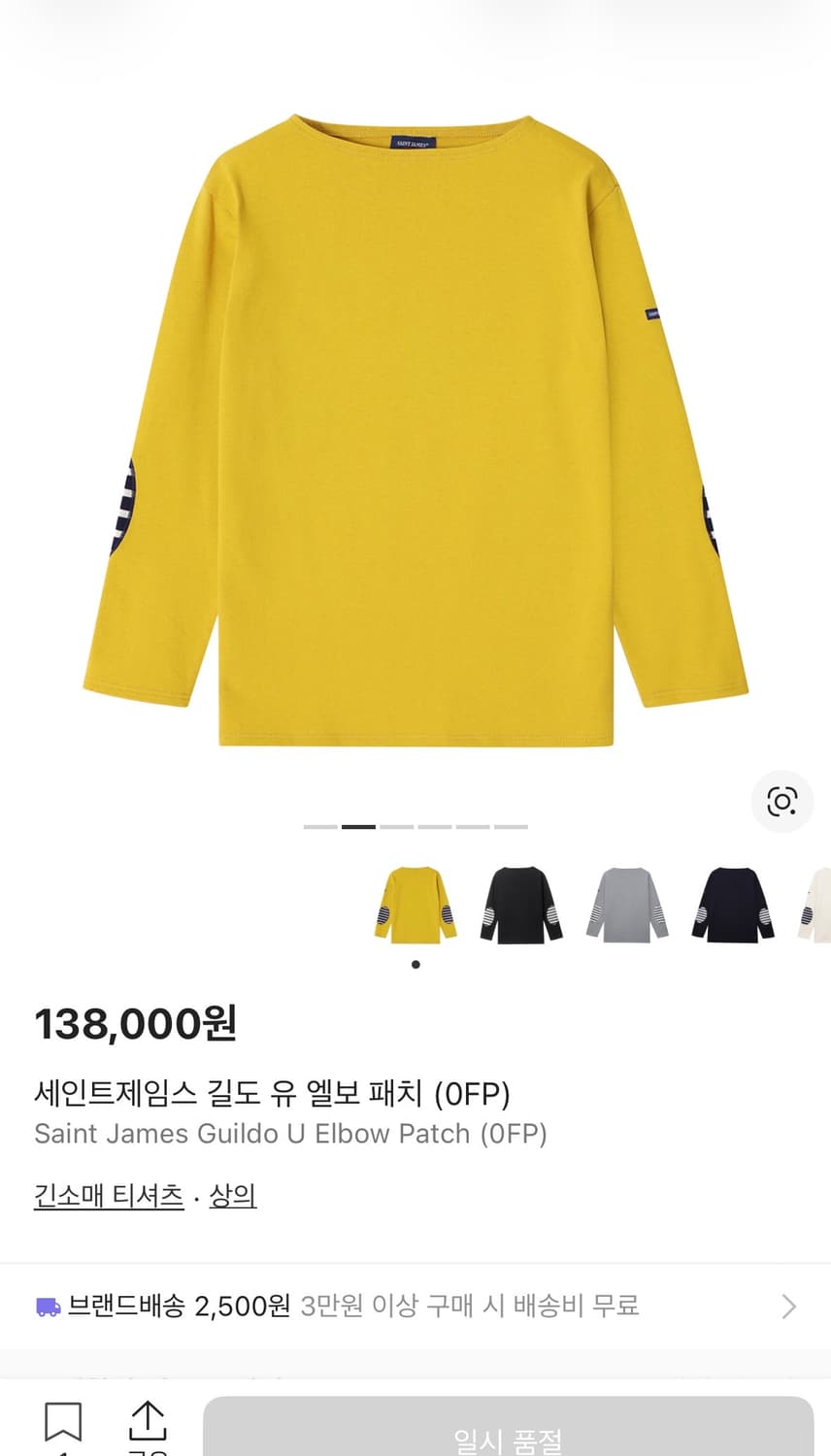
Task: Click the dot under the yellow thumbnail
Action: (x=415, y=964)
